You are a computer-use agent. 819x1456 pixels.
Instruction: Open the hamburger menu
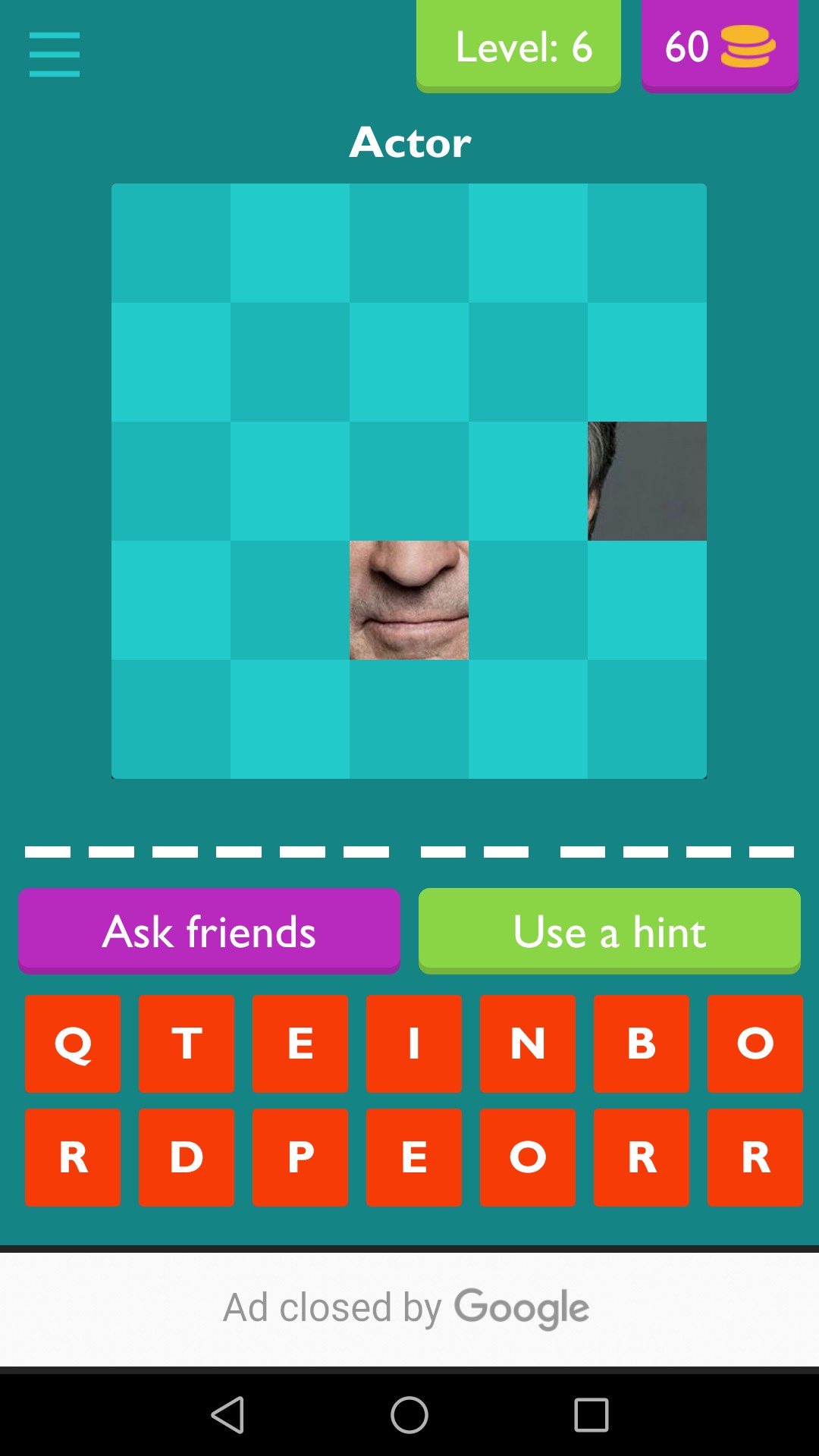pos(54,55)
